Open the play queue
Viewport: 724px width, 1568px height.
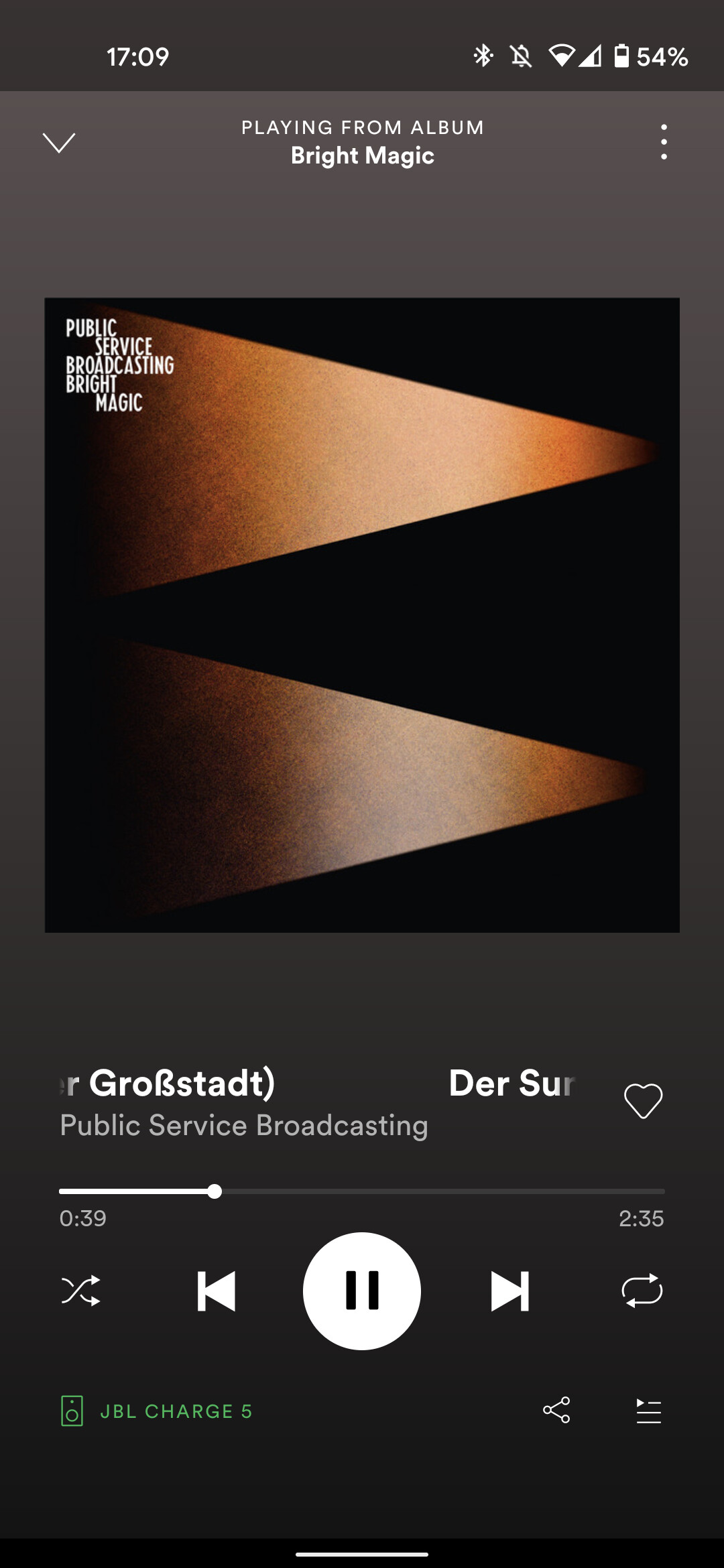tap(648, 1411)
